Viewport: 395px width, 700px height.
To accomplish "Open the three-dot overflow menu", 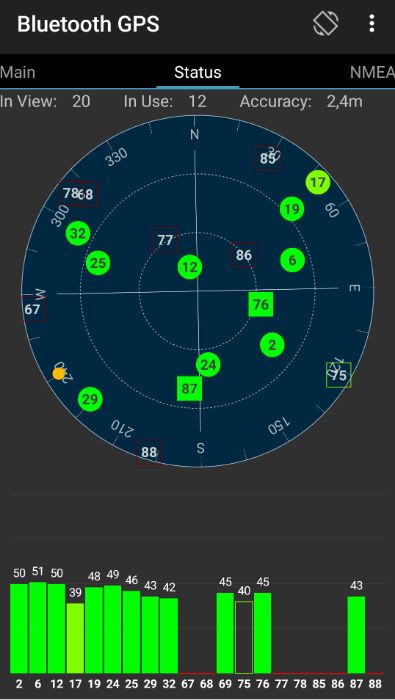I will tap(371, 23).
